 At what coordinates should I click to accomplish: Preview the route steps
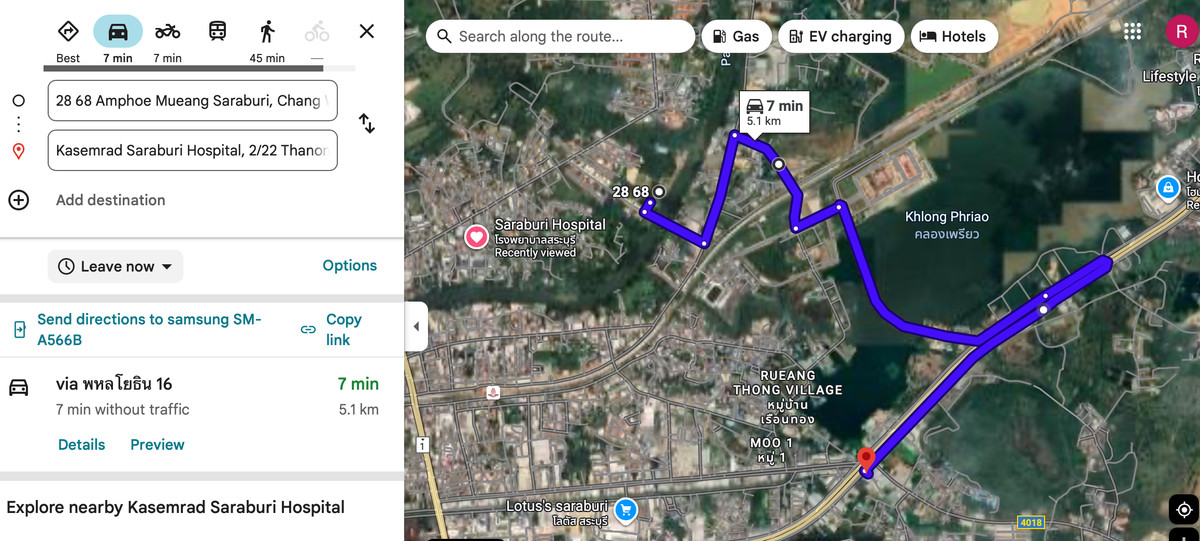[x=157, y=445]
